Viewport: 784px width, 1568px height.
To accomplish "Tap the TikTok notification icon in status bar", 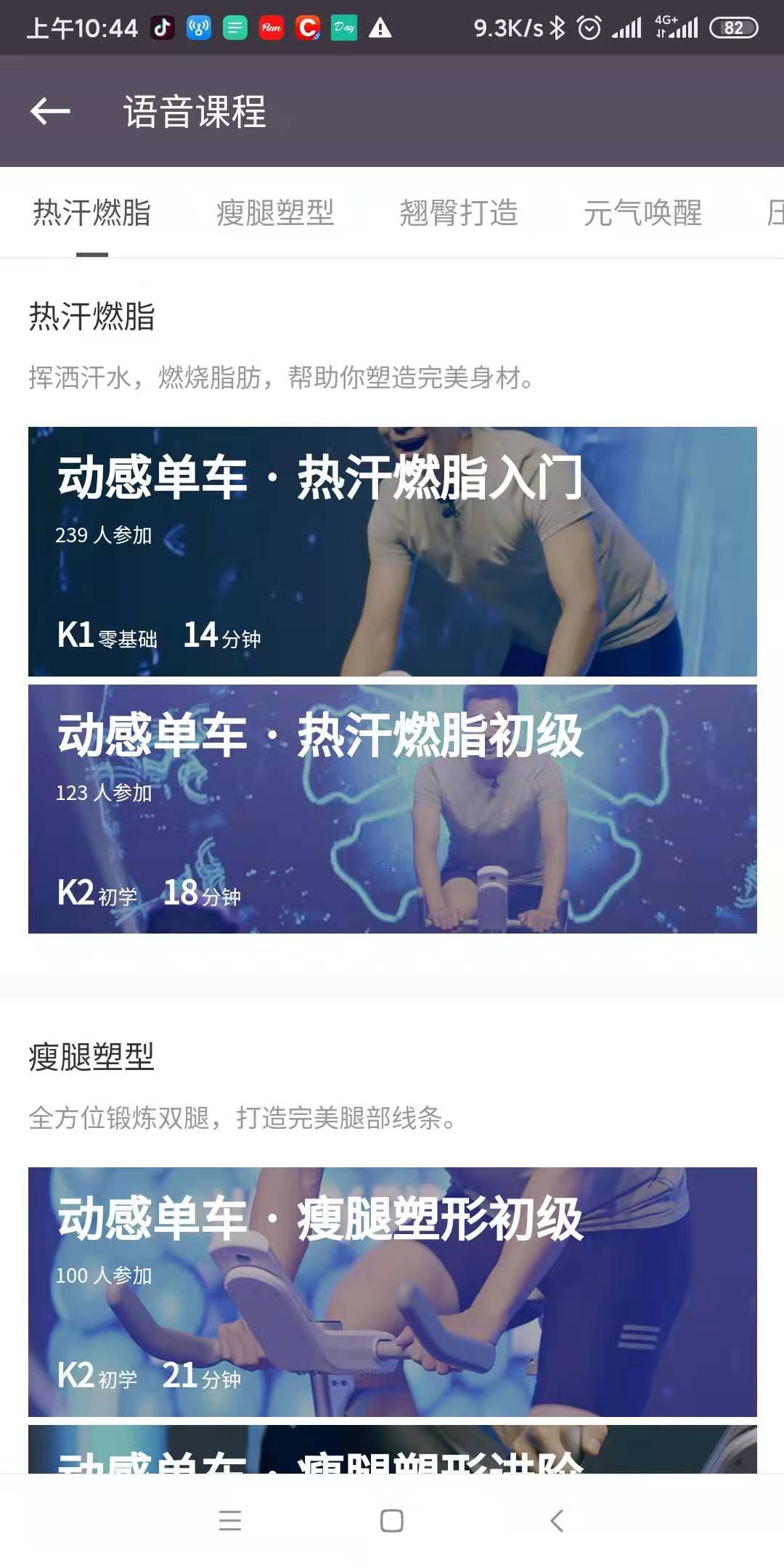I will coord(161,28).
